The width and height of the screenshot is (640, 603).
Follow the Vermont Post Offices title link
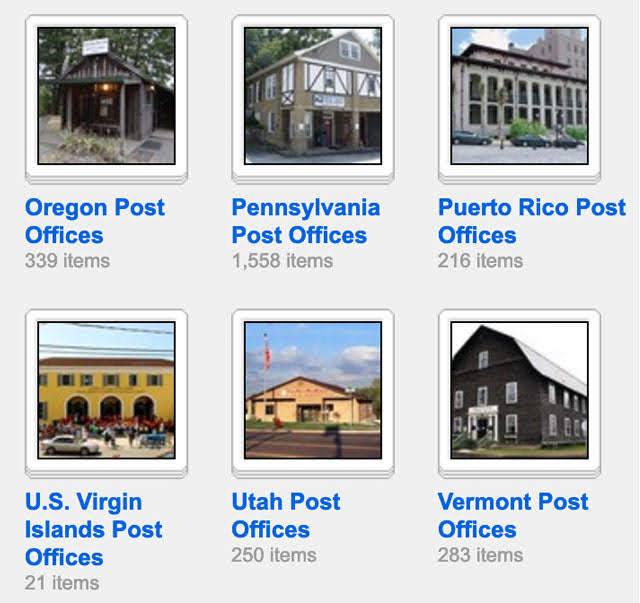(513, 515)
